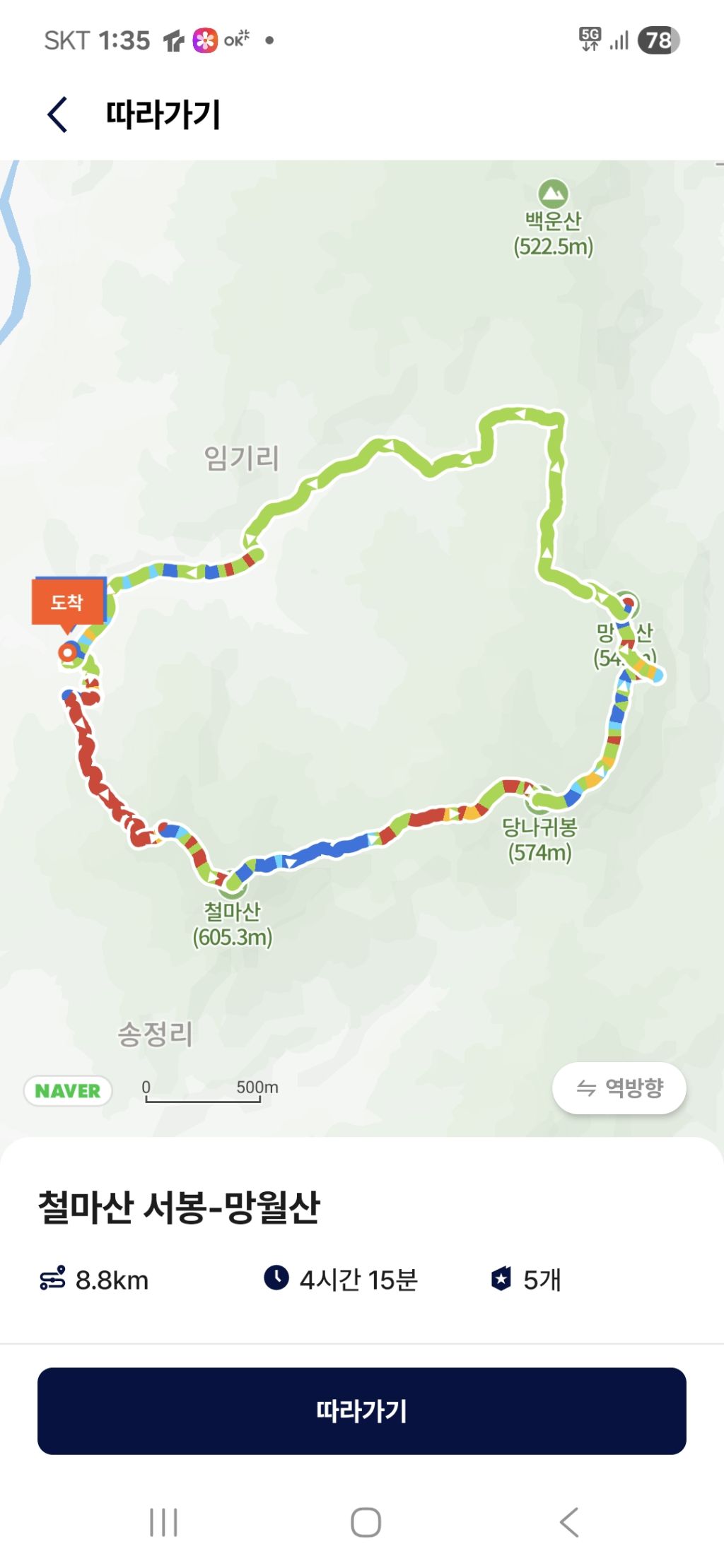
Task: Reverse the route with 역방향 button
Action: click(619, 1087)
